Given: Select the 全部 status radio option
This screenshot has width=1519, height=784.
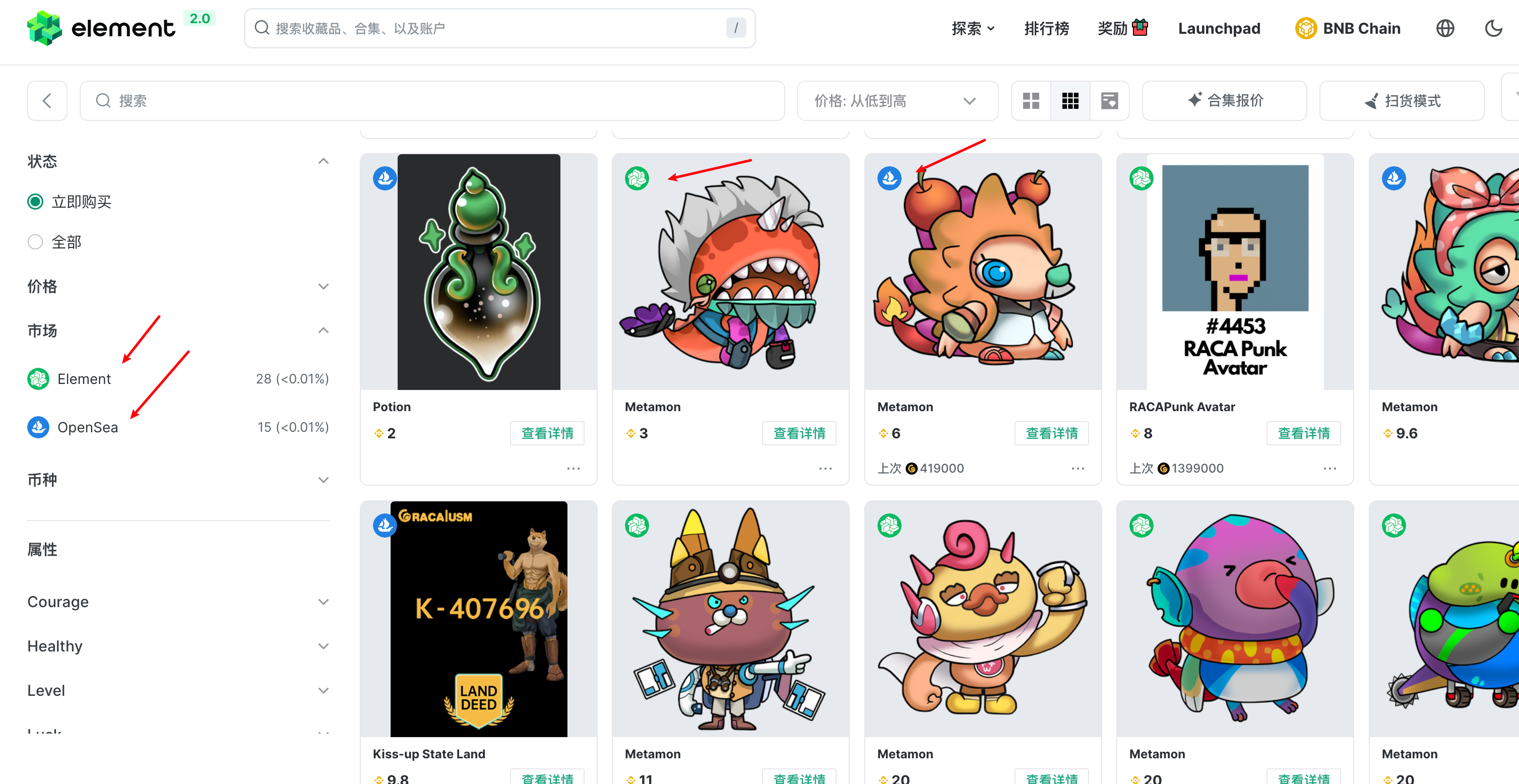Looking at the screenshot, I should [x=35, y=242].
